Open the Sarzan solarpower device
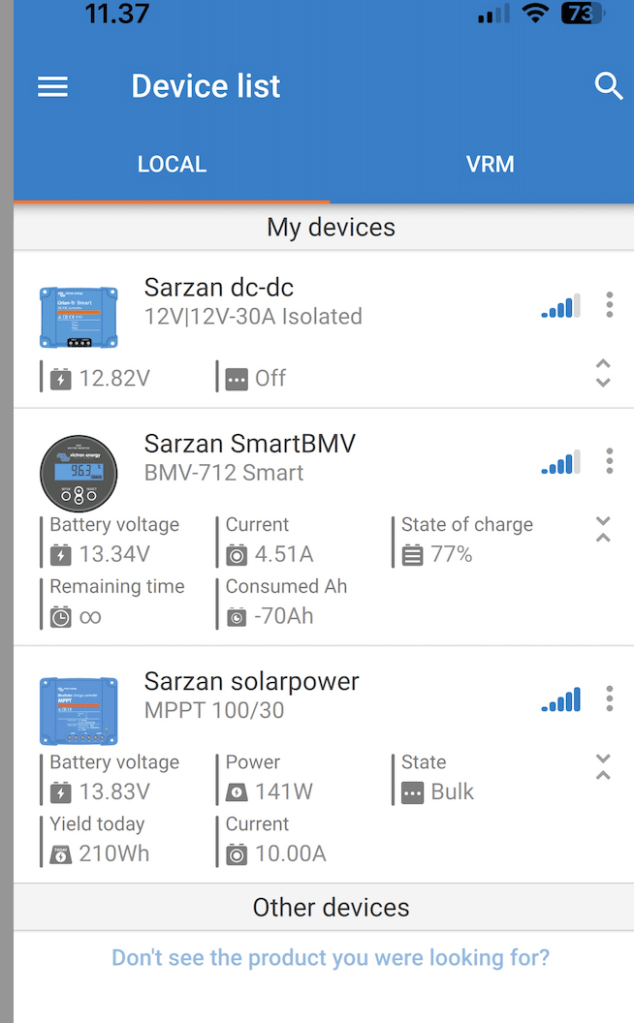 tap(251, 695)
